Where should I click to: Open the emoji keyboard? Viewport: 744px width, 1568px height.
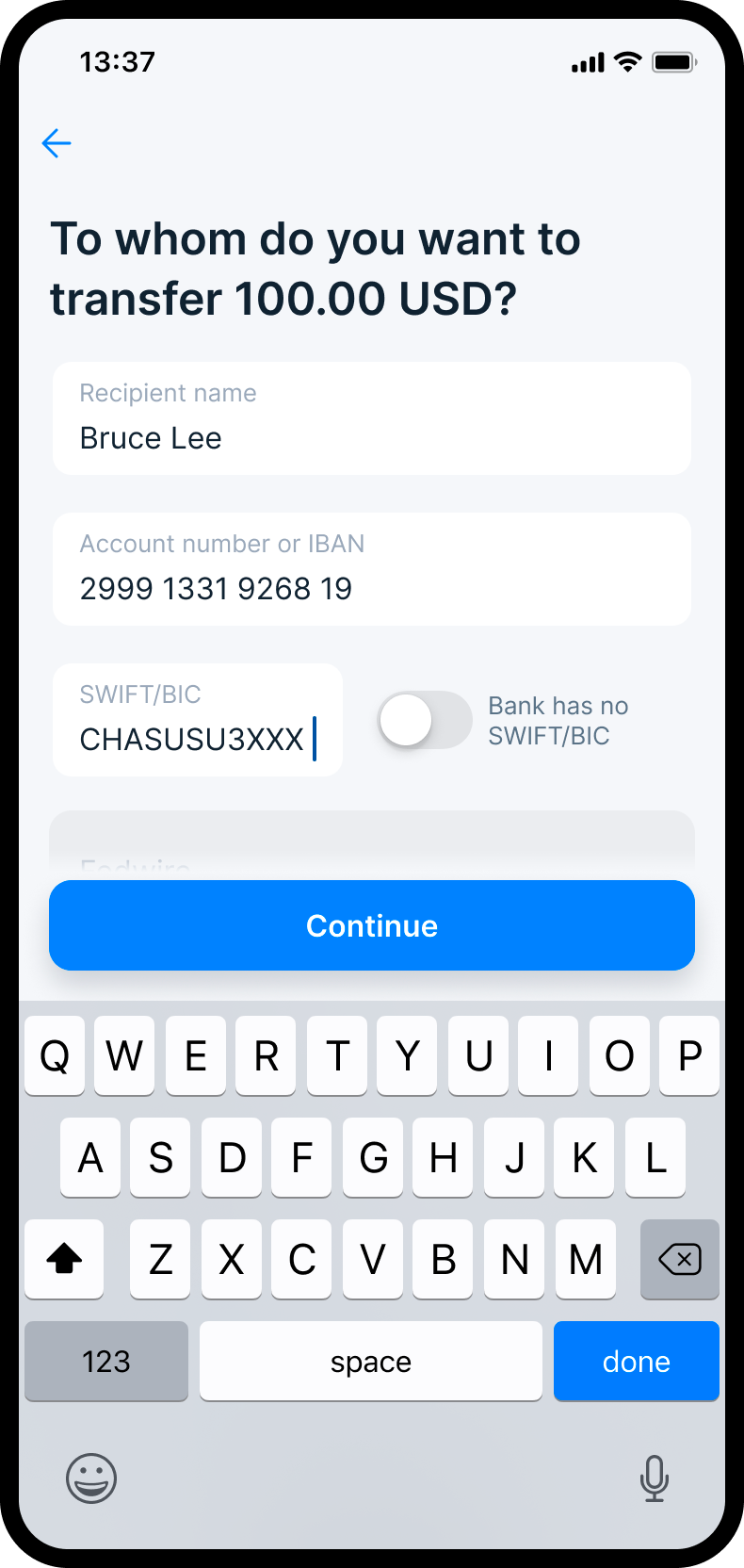pos(91,1478)
